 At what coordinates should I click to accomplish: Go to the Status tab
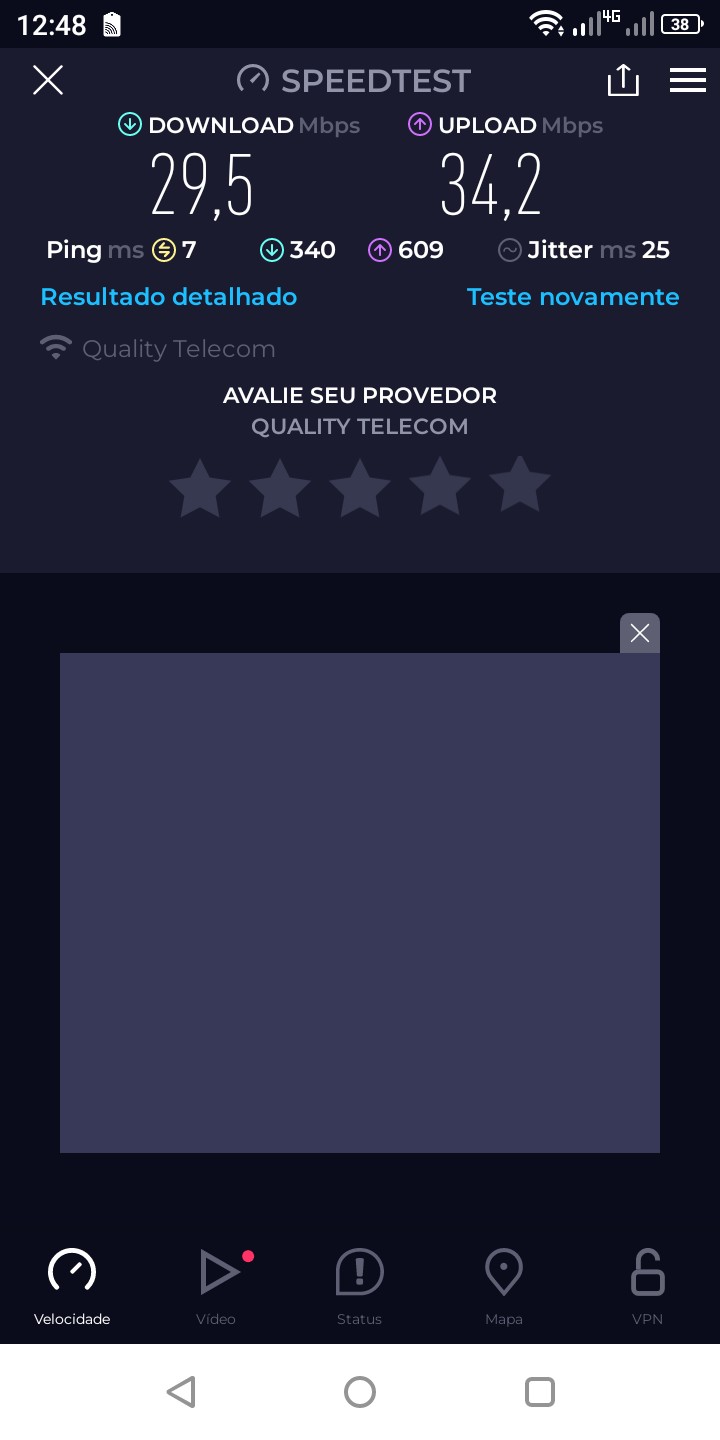359,1286
